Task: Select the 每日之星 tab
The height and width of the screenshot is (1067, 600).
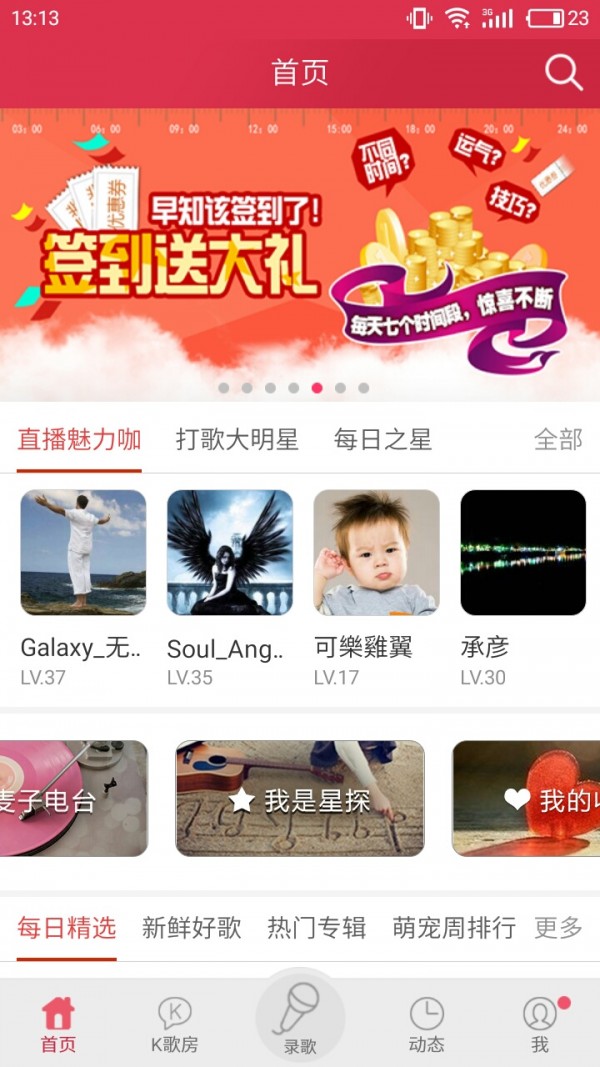Action: (x=383, y=439)
